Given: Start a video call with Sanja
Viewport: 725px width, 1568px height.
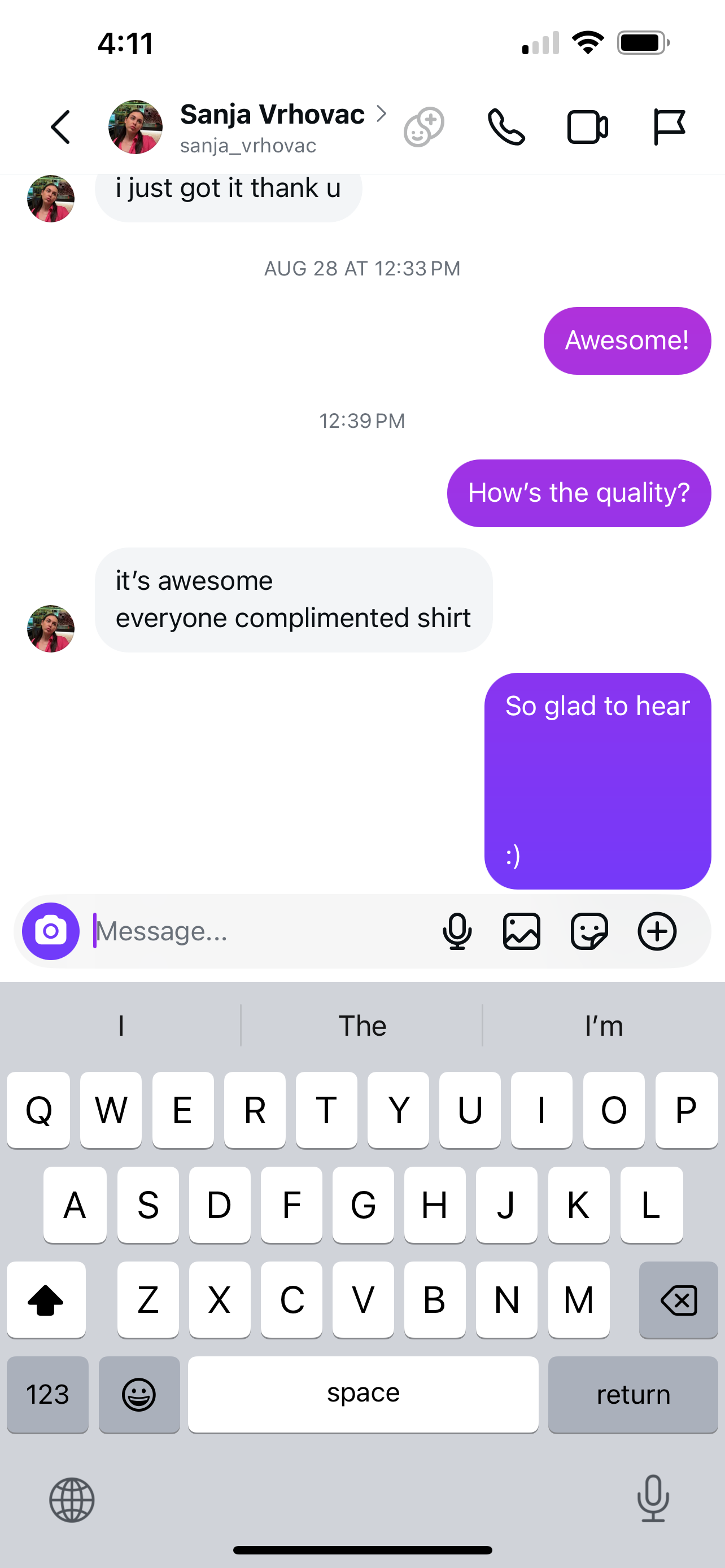Looking at the screenshot, I should coord(587,127).
